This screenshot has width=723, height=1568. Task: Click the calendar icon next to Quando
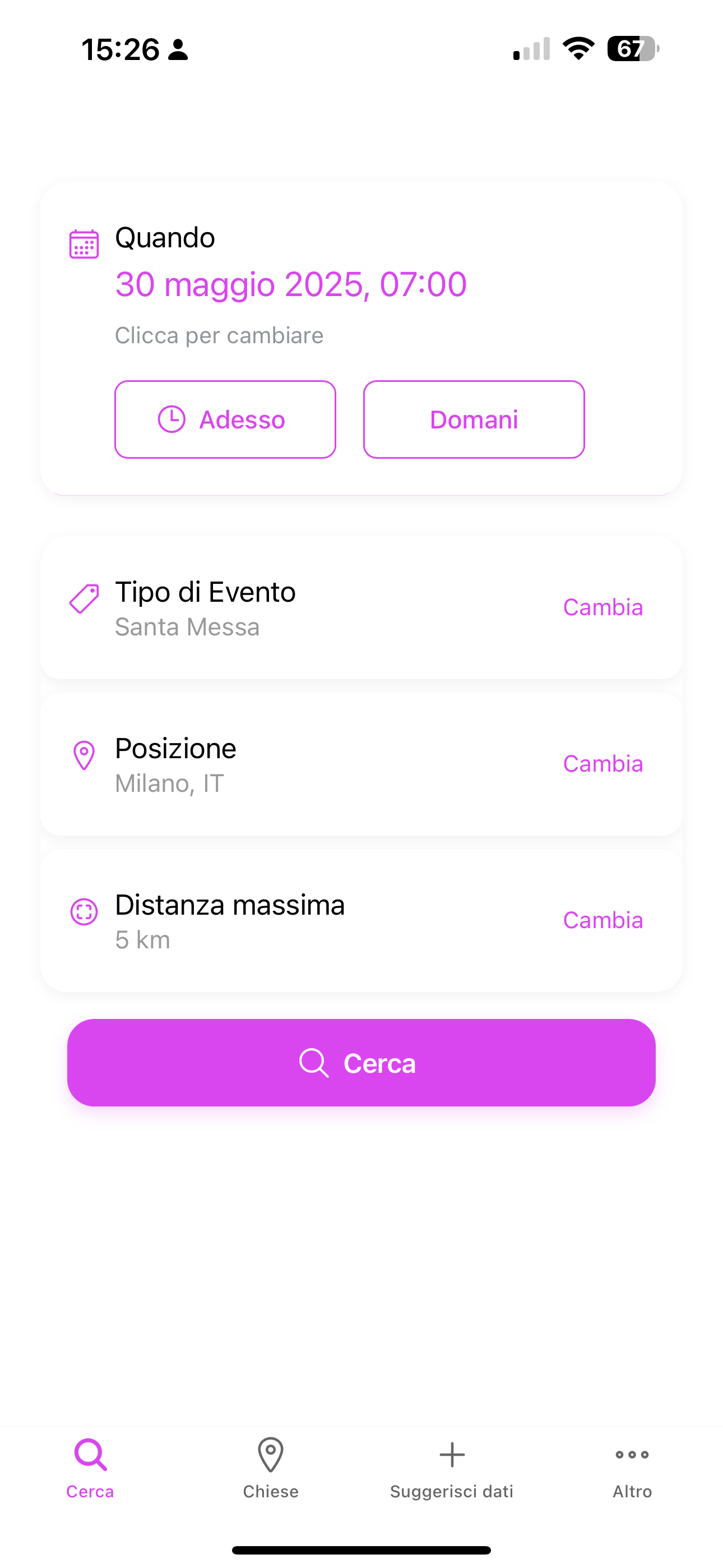tap(84, 243)
